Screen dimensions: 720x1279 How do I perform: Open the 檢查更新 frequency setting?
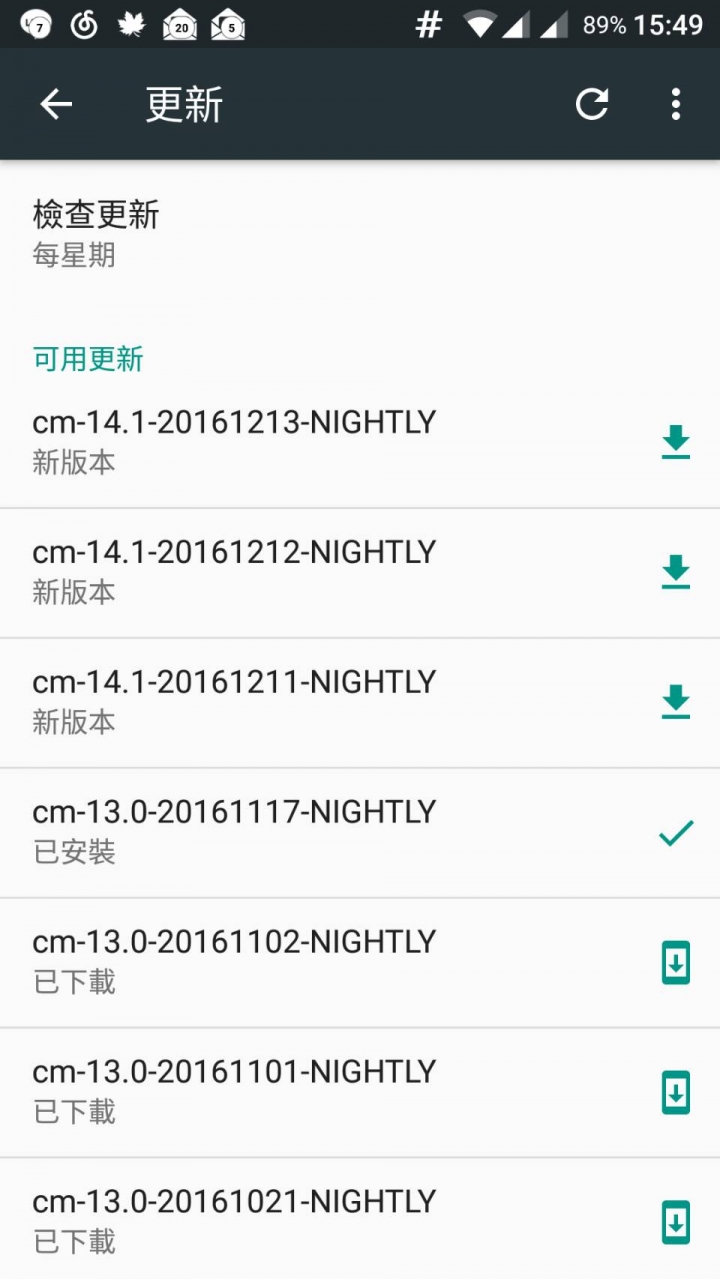(360, 234)
